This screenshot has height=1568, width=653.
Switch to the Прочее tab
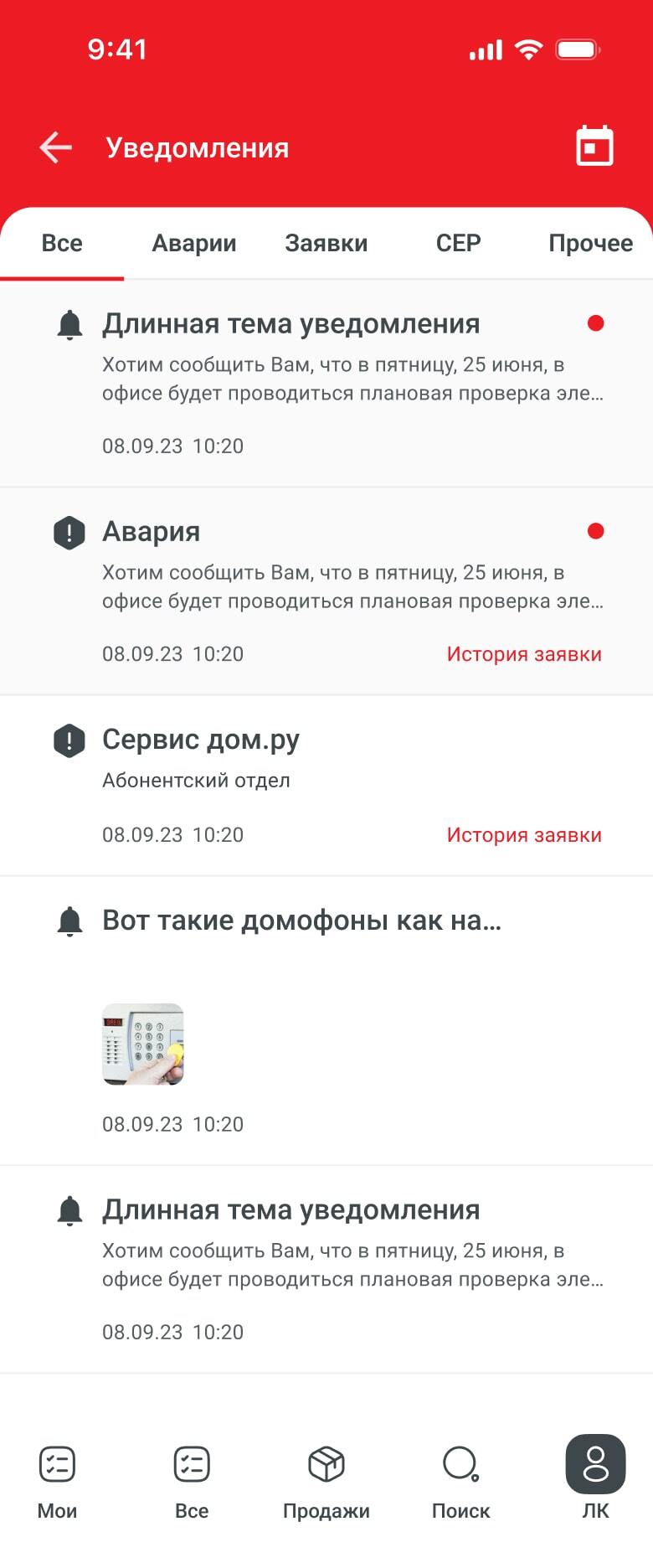pyautogui.click(x=590, y=243)
